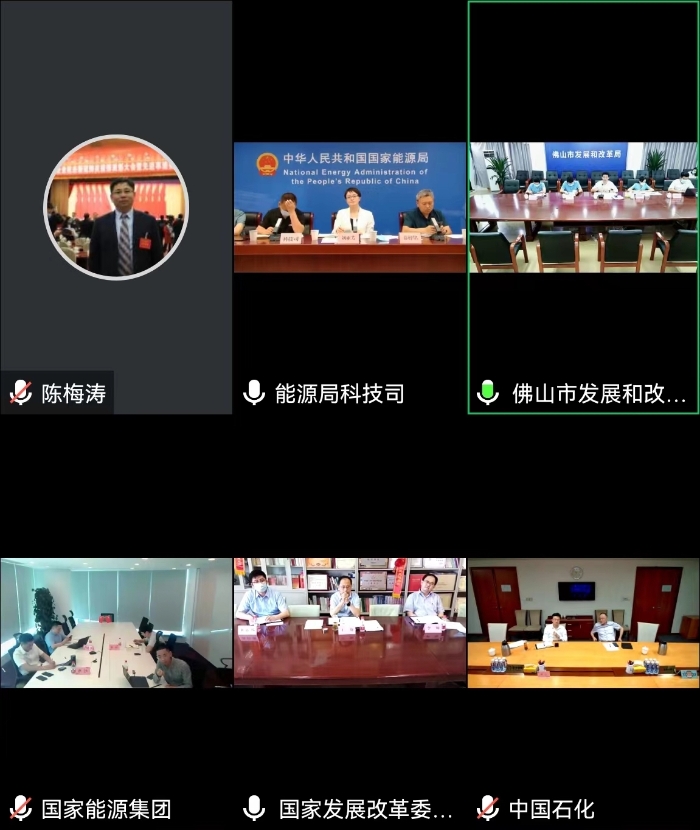
Task: Select the 能源局科技司 video tile
Action: [349, 207]
